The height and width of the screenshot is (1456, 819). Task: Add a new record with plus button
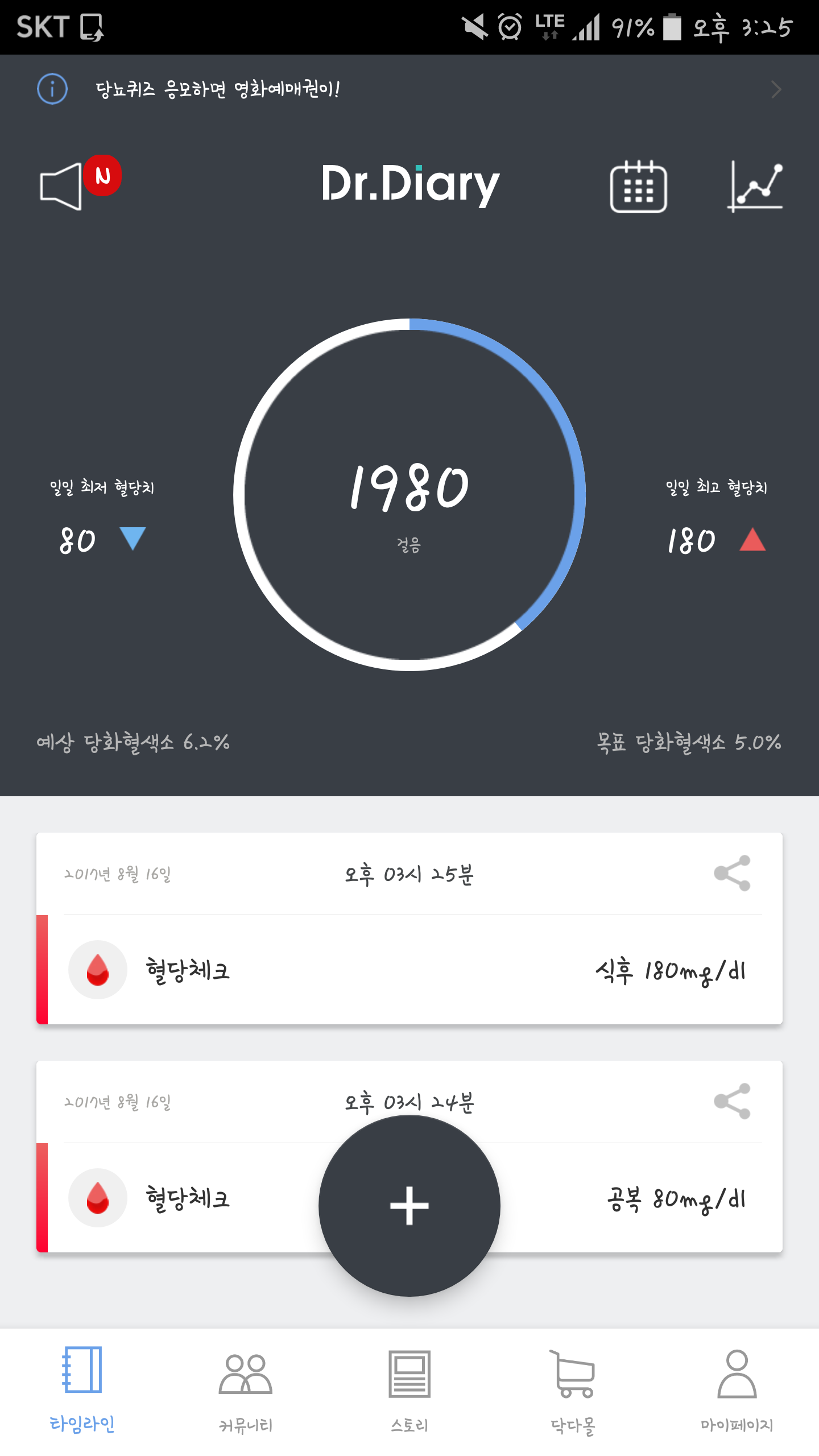tap(409, 1206)
